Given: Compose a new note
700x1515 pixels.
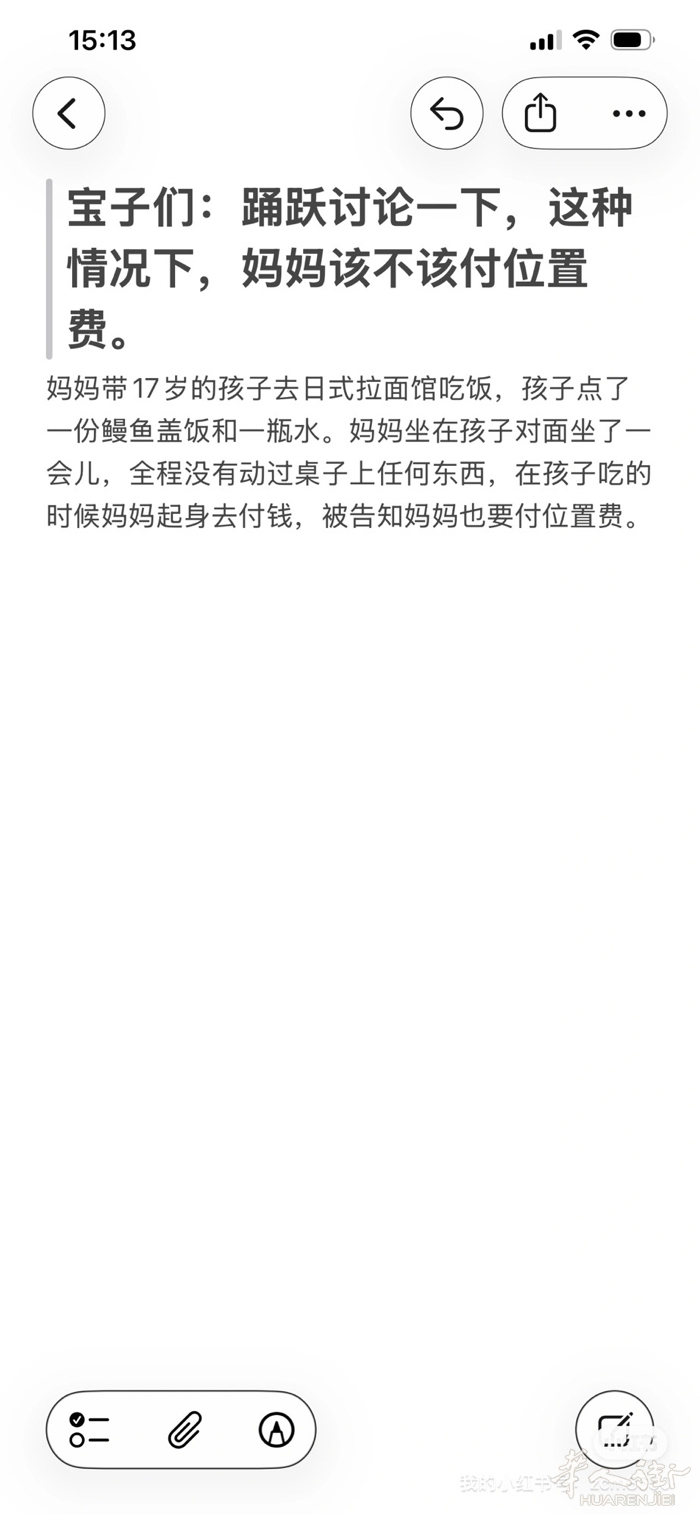Looking at the screenshot, I should (614, 1430).
